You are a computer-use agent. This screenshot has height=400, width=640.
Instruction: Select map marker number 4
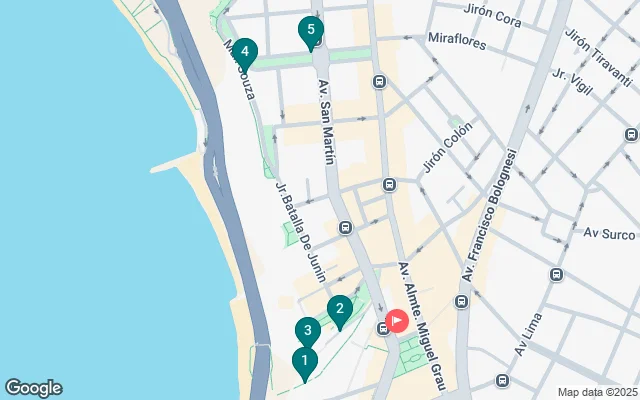pos(244,52)
